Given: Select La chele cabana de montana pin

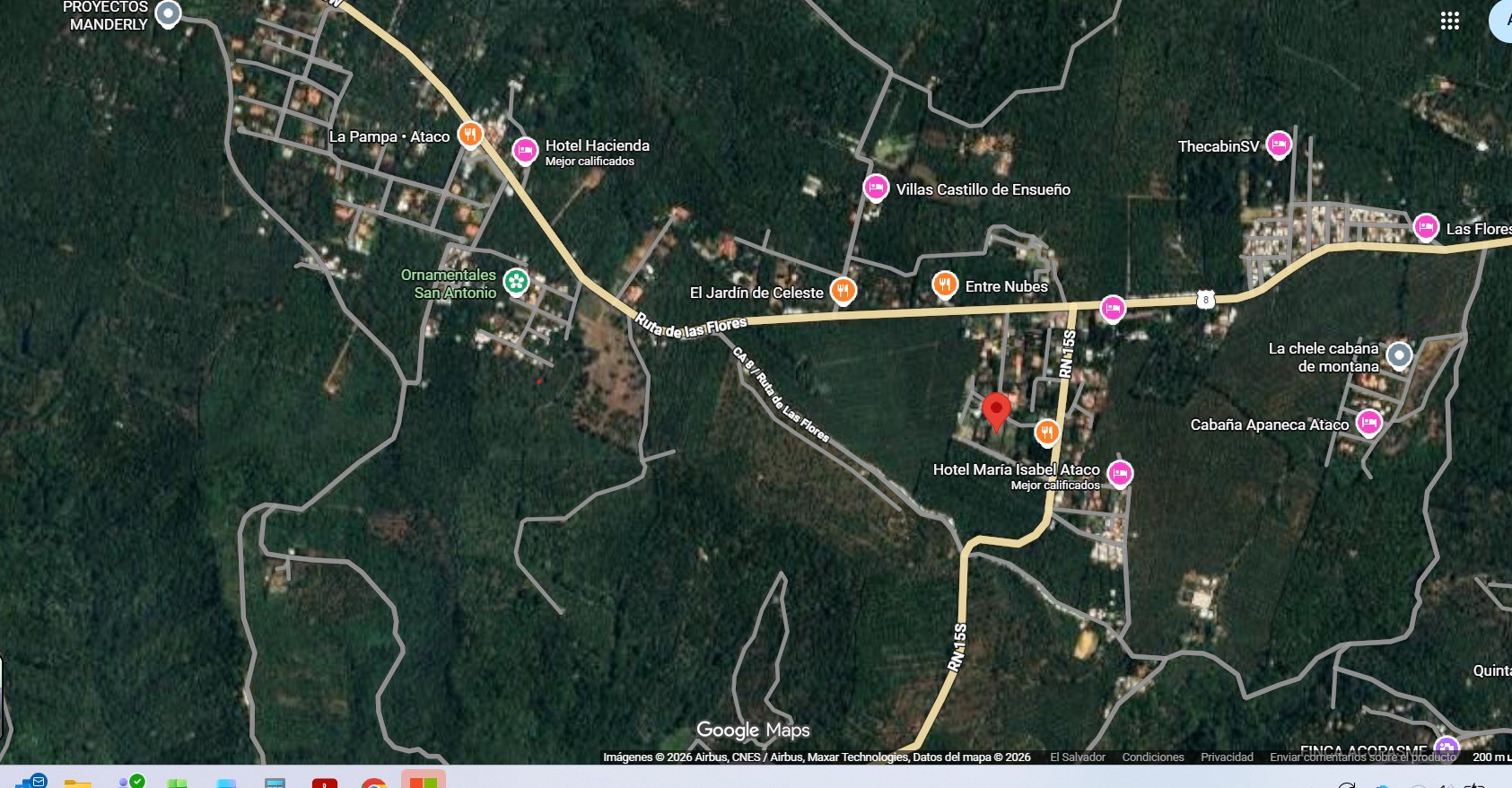Looking at the screenshot, I should 1399,356.
